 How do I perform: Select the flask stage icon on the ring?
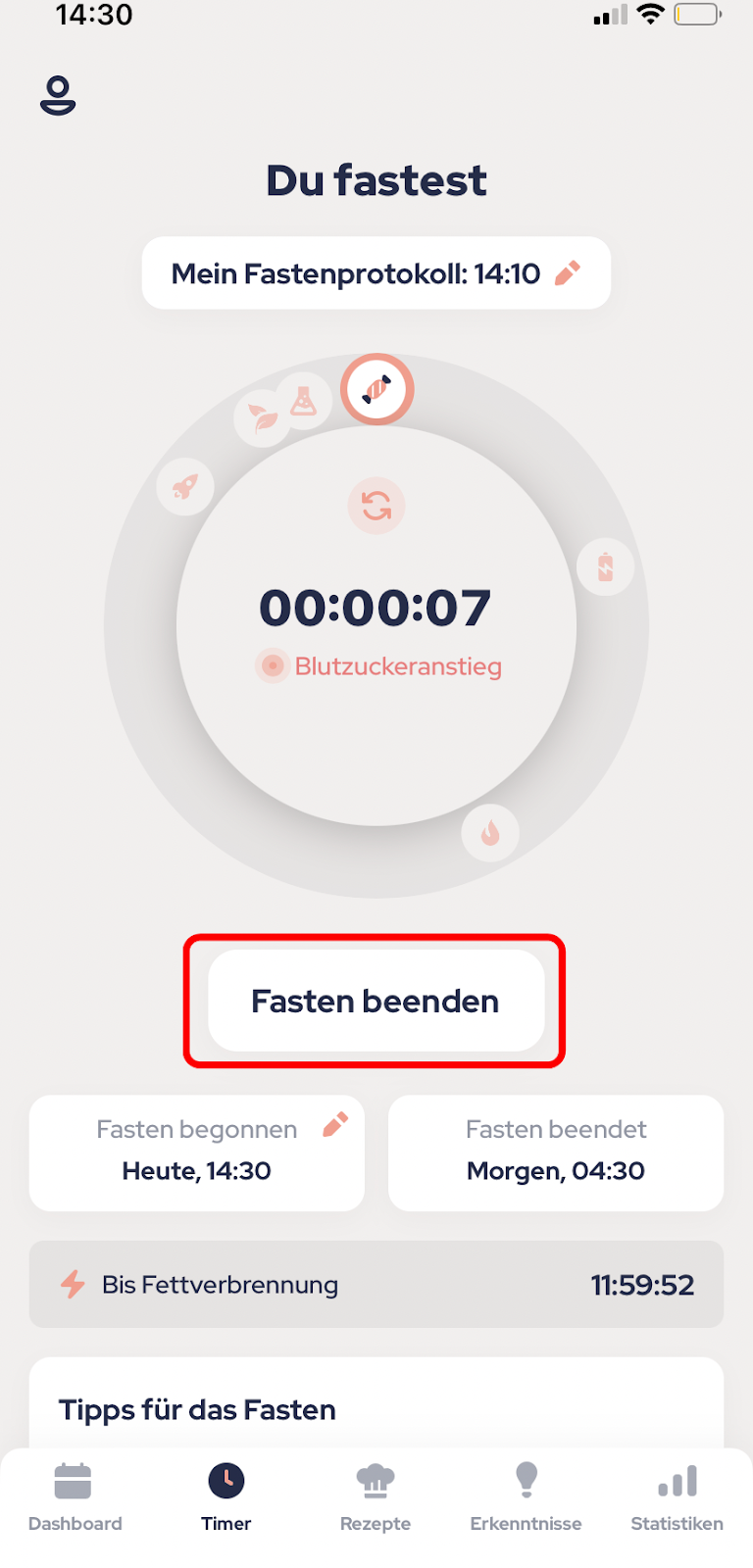pos(303,401)
